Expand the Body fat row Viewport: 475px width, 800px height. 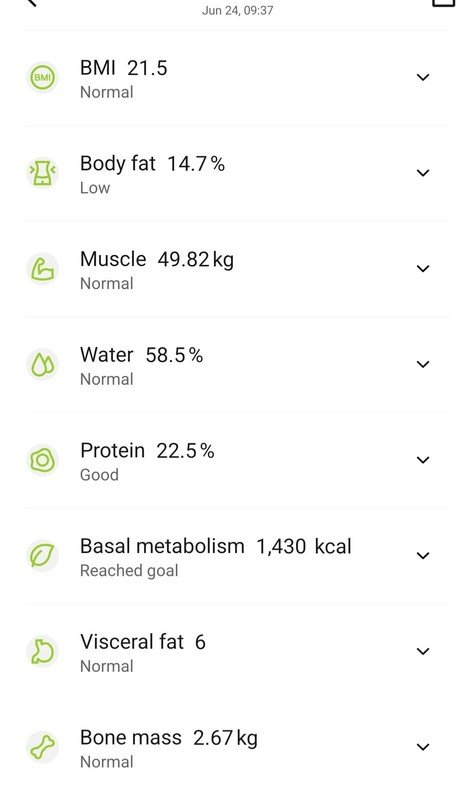tap(237, 173)
